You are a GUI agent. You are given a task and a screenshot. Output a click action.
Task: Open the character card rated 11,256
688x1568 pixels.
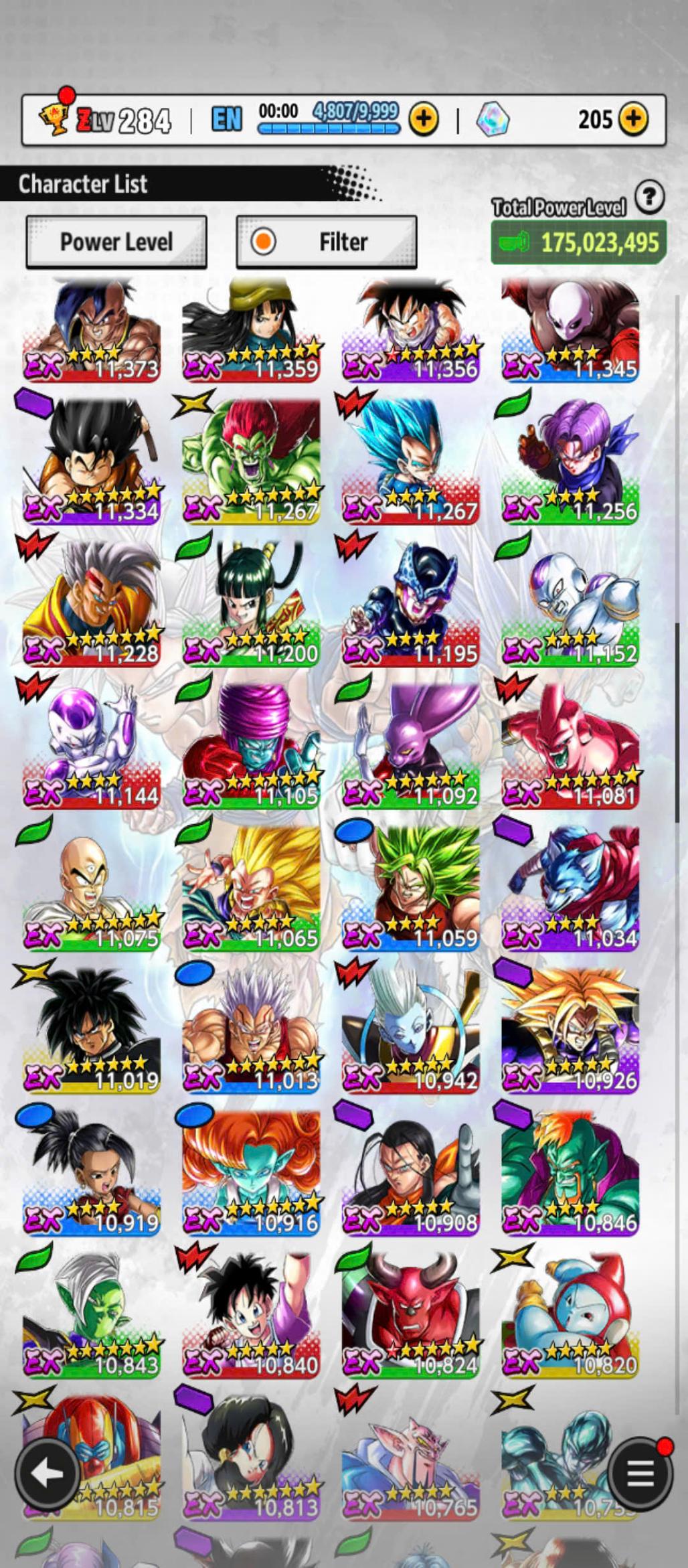[x=570, y=462]
